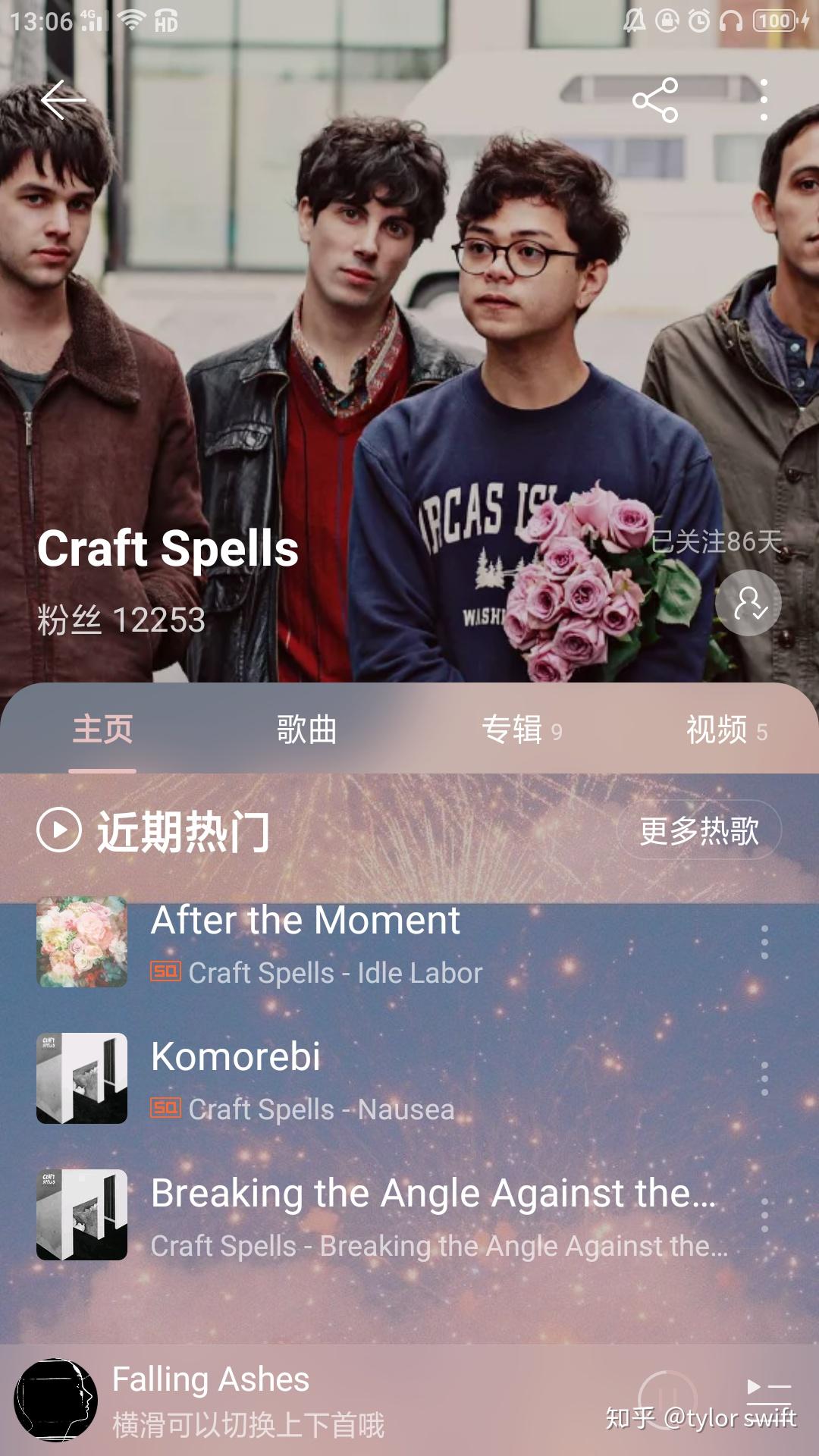This screenshot has width=819, height=1456.
Task: Open more options for After the Moment
Action: (x=764, y=942)
